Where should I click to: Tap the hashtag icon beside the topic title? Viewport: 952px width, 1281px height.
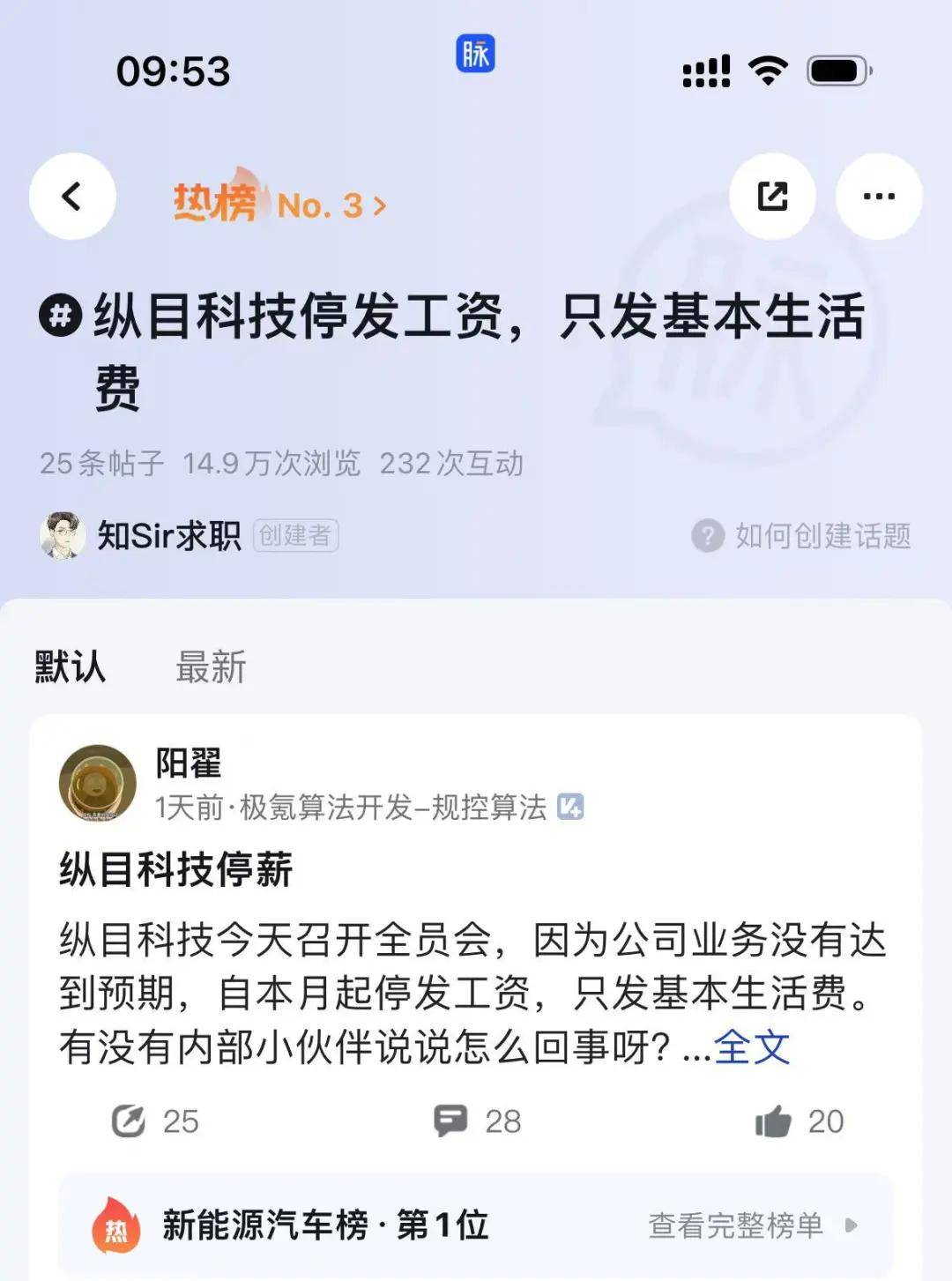(x=58, y=313)
